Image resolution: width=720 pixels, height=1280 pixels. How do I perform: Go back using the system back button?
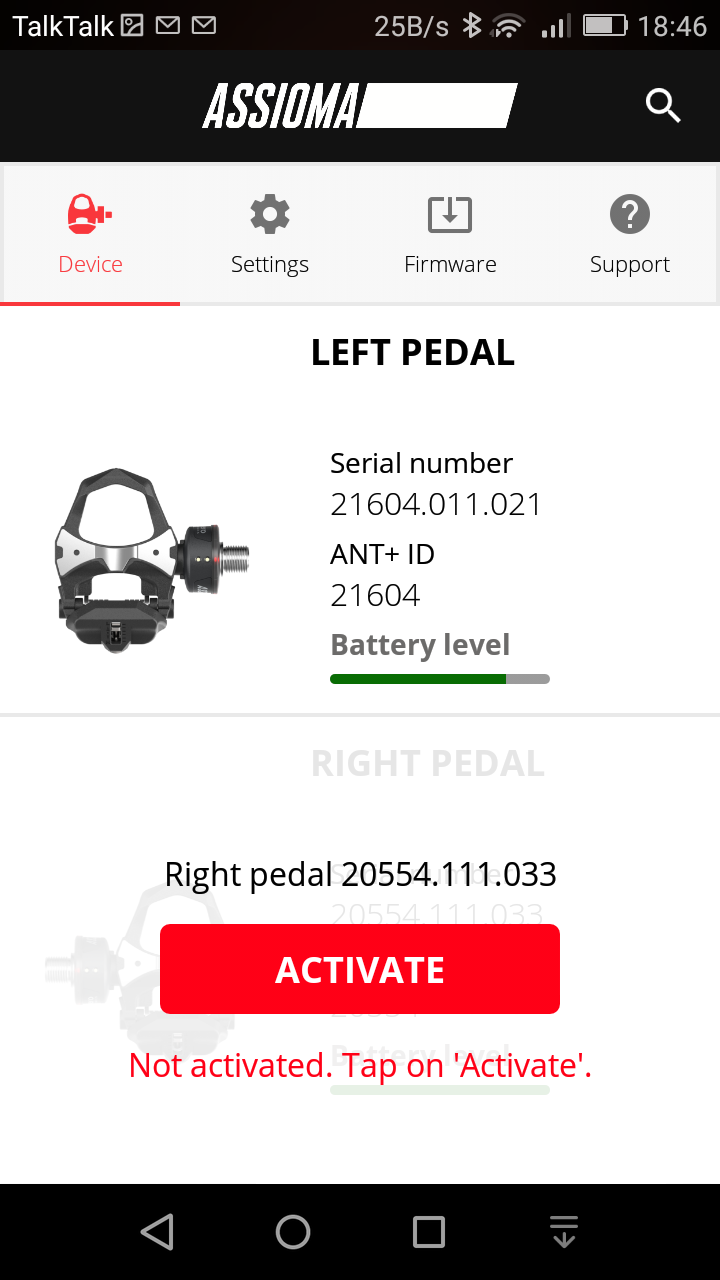(157, 1232)
